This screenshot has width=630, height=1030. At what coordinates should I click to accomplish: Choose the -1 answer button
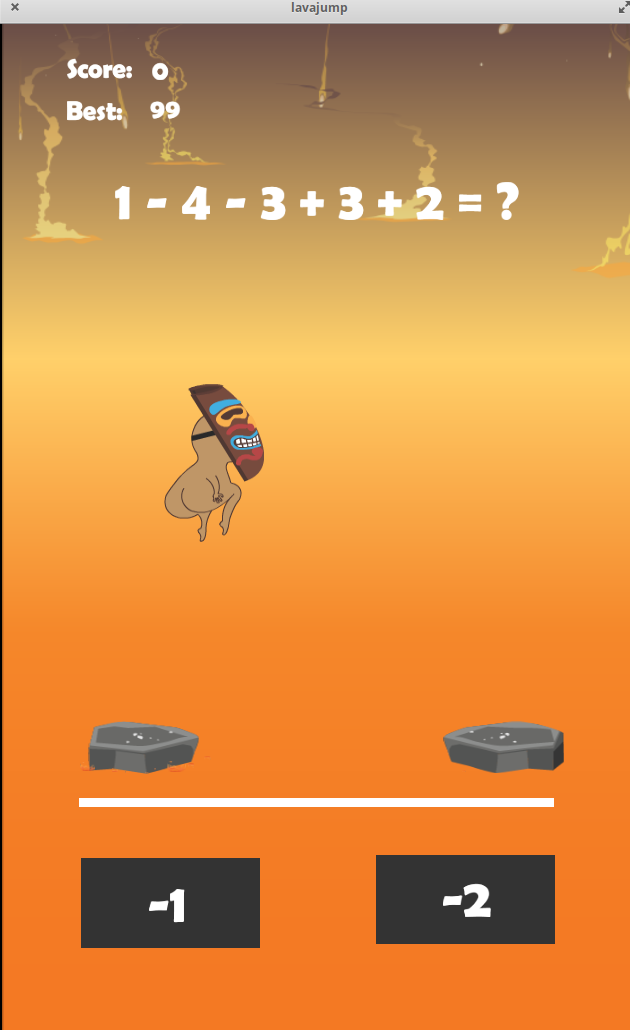170,903
